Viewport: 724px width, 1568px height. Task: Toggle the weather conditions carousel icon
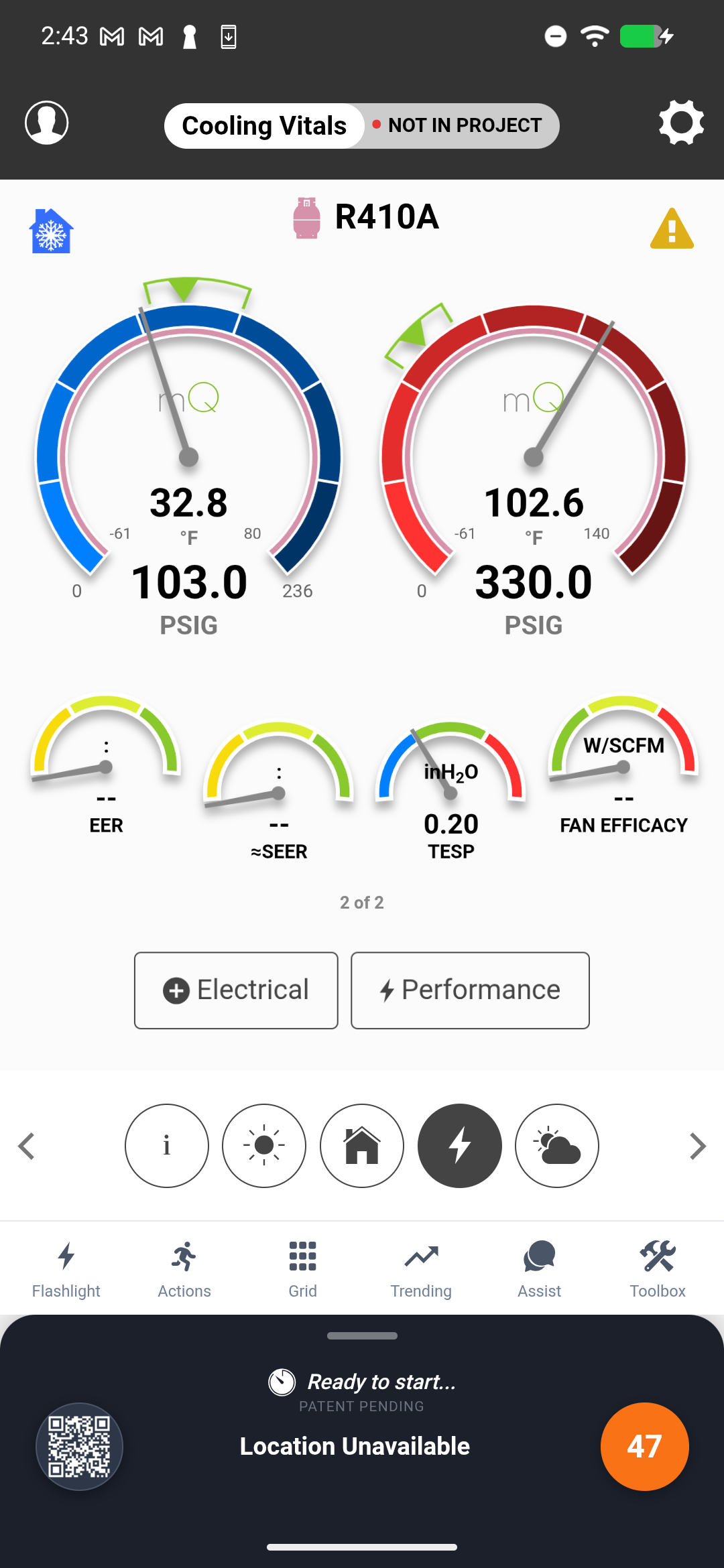(x=556, y=1146)
